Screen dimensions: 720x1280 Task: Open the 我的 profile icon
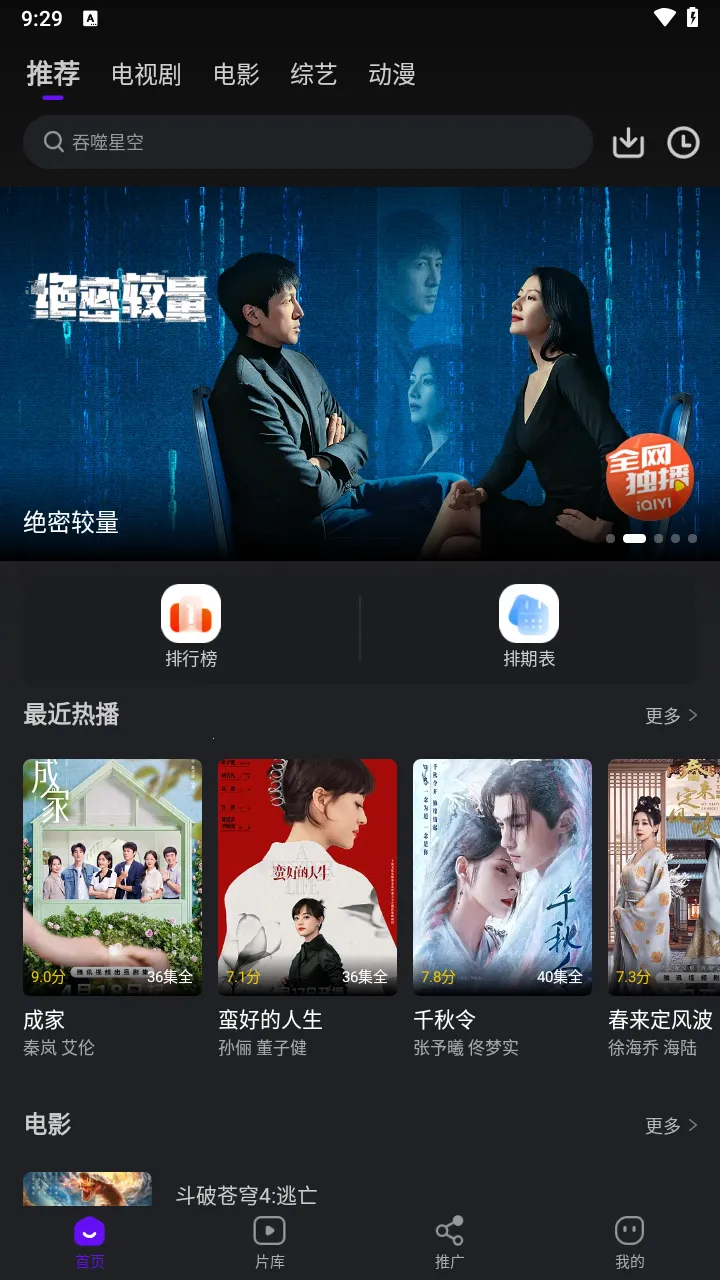(x=629, y=1232)
